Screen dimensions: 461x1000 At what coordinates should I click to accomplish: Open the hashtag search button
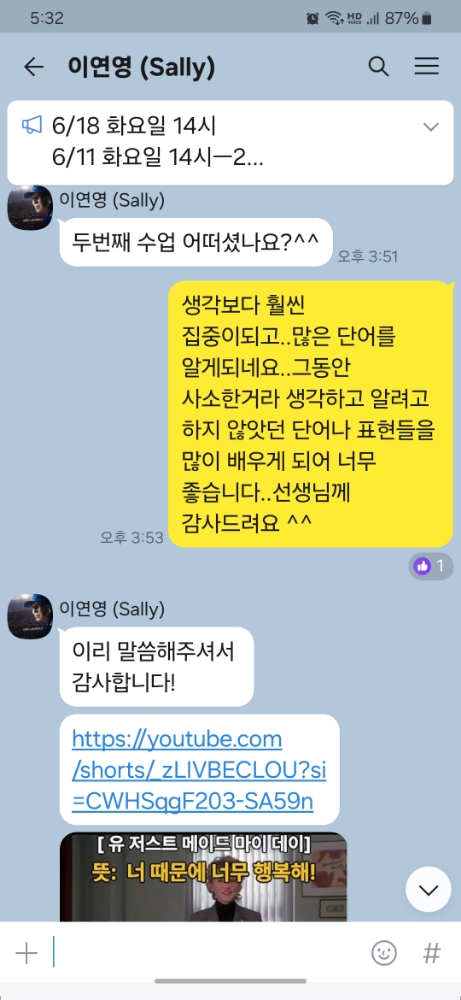coord(432,953)
